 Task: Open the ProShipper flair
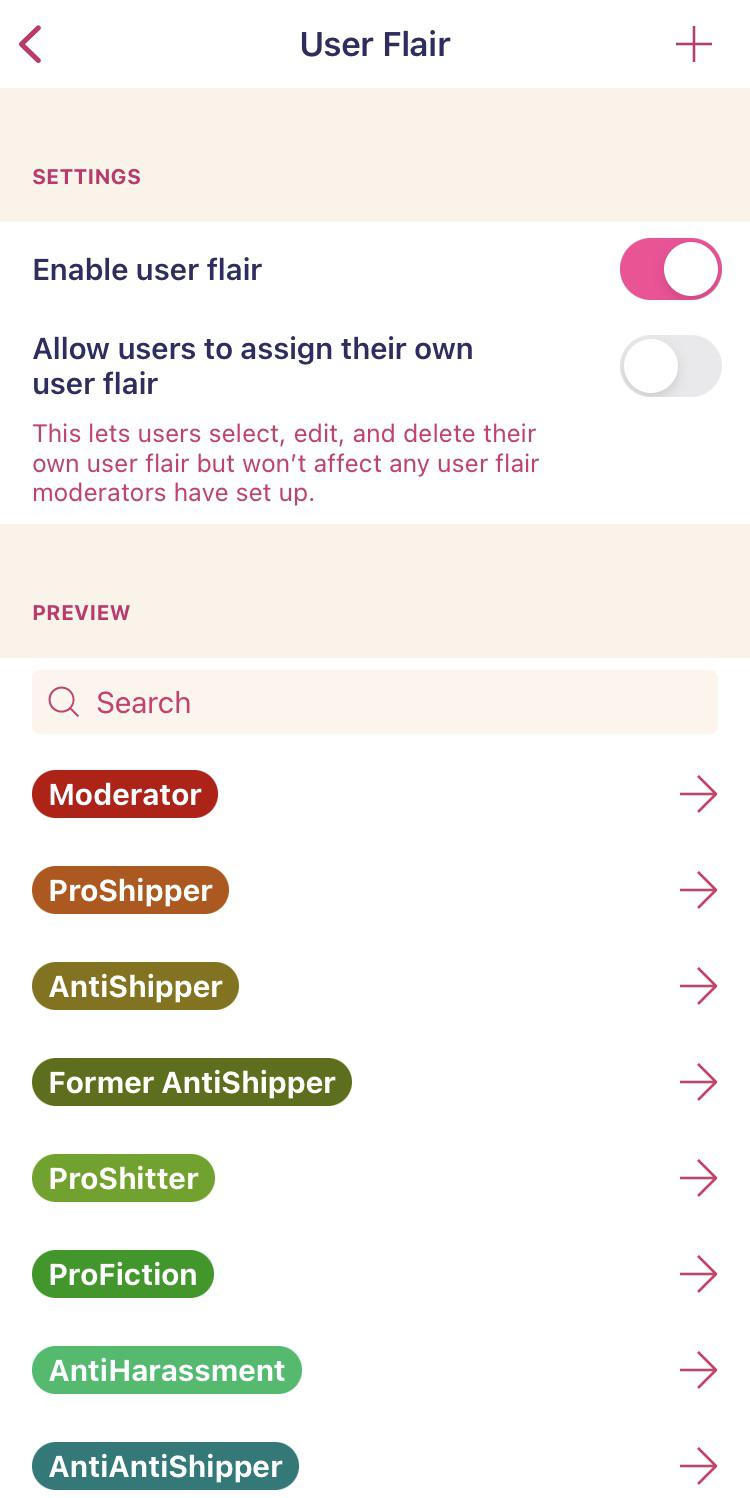(698, 891)
